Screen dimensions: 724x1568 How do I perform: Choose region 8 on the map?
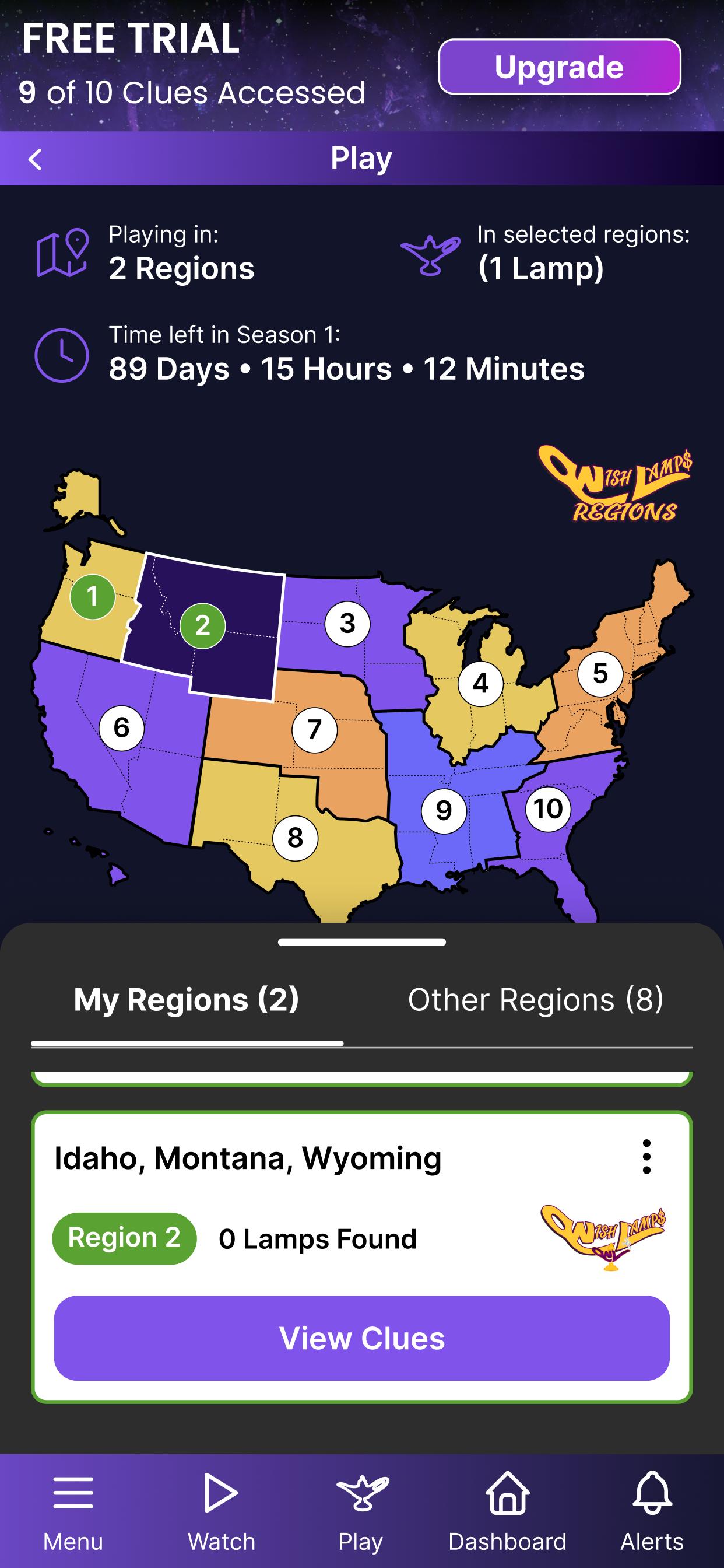tap(295, 838)
